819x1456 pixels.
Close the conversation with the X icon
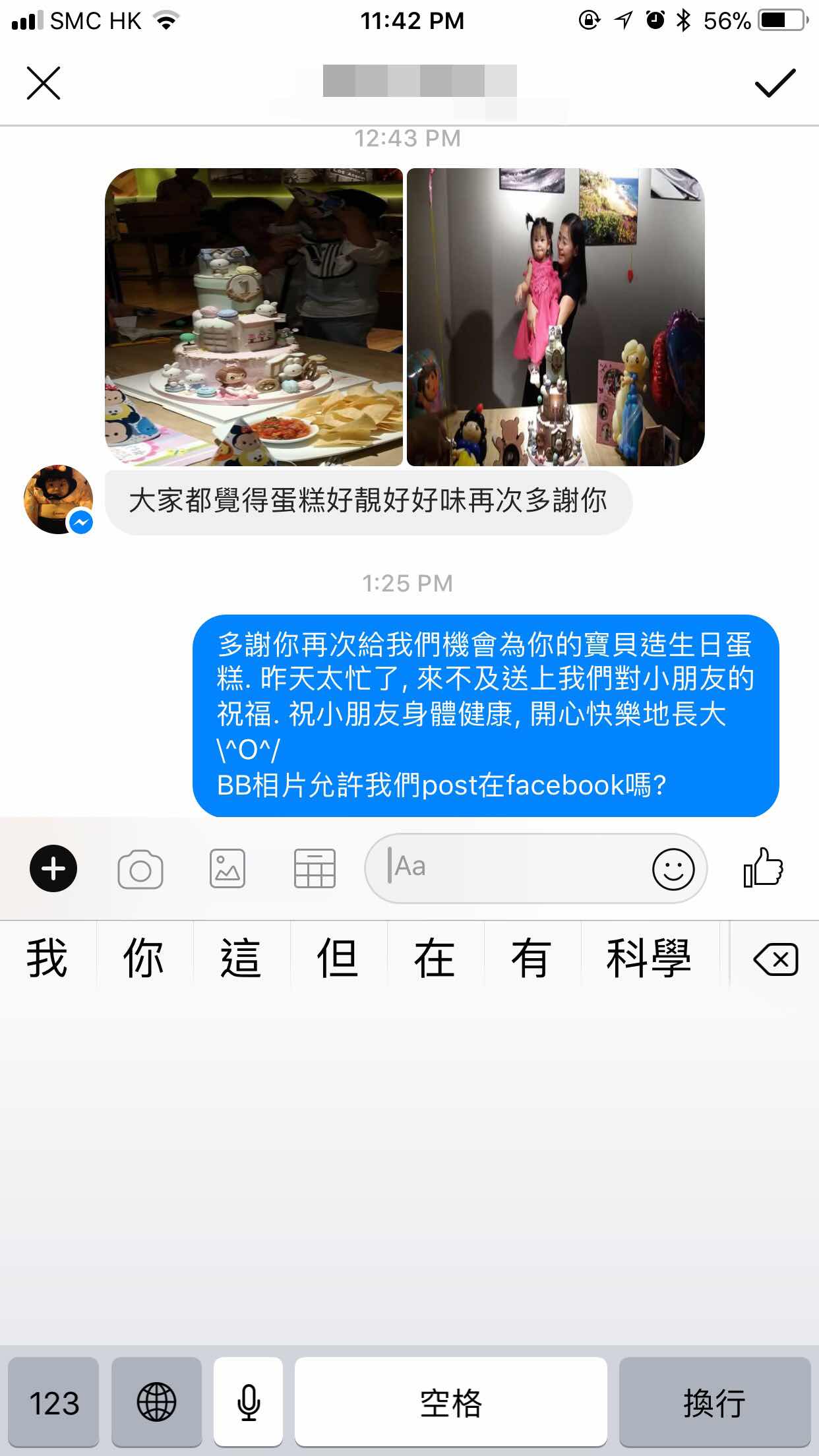44,83
